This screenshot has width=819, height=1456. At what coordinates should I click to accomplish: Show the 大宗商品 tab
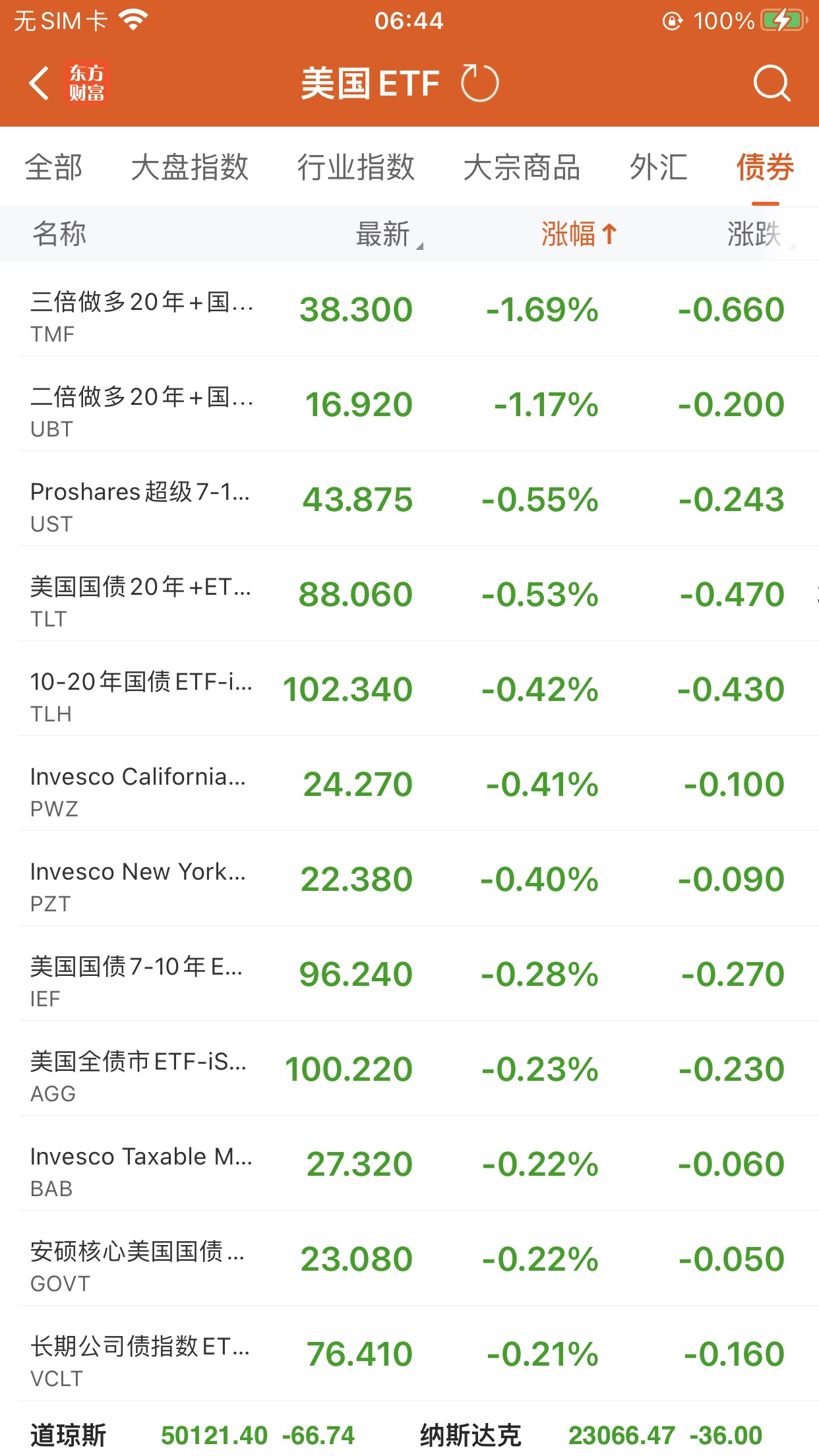click(522, 167)
